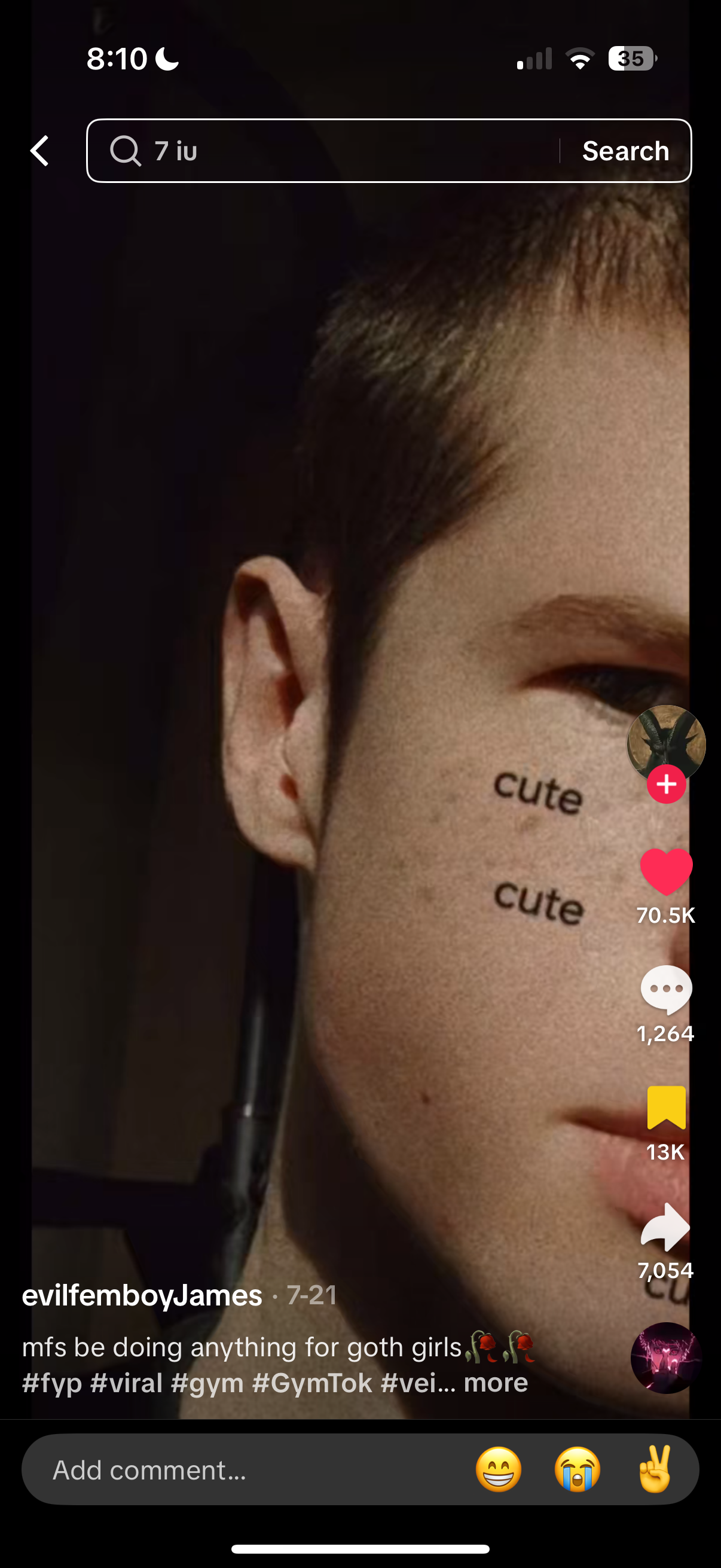This screenshot has height=1568, width=721.
Task: Open the spinning sound disc
Action: point(665,1358)
